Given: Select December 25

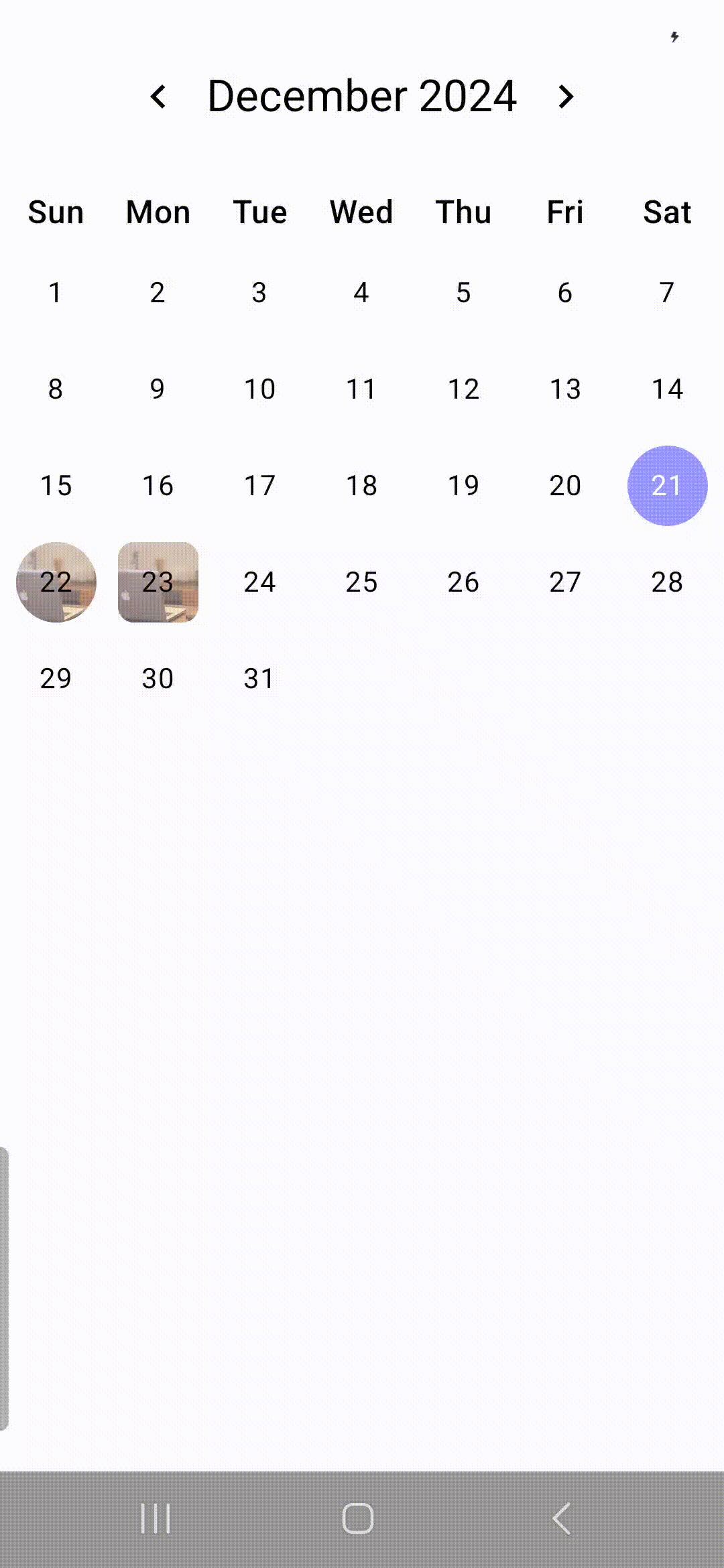Looking at the screenshot, I should pos(362,582).
